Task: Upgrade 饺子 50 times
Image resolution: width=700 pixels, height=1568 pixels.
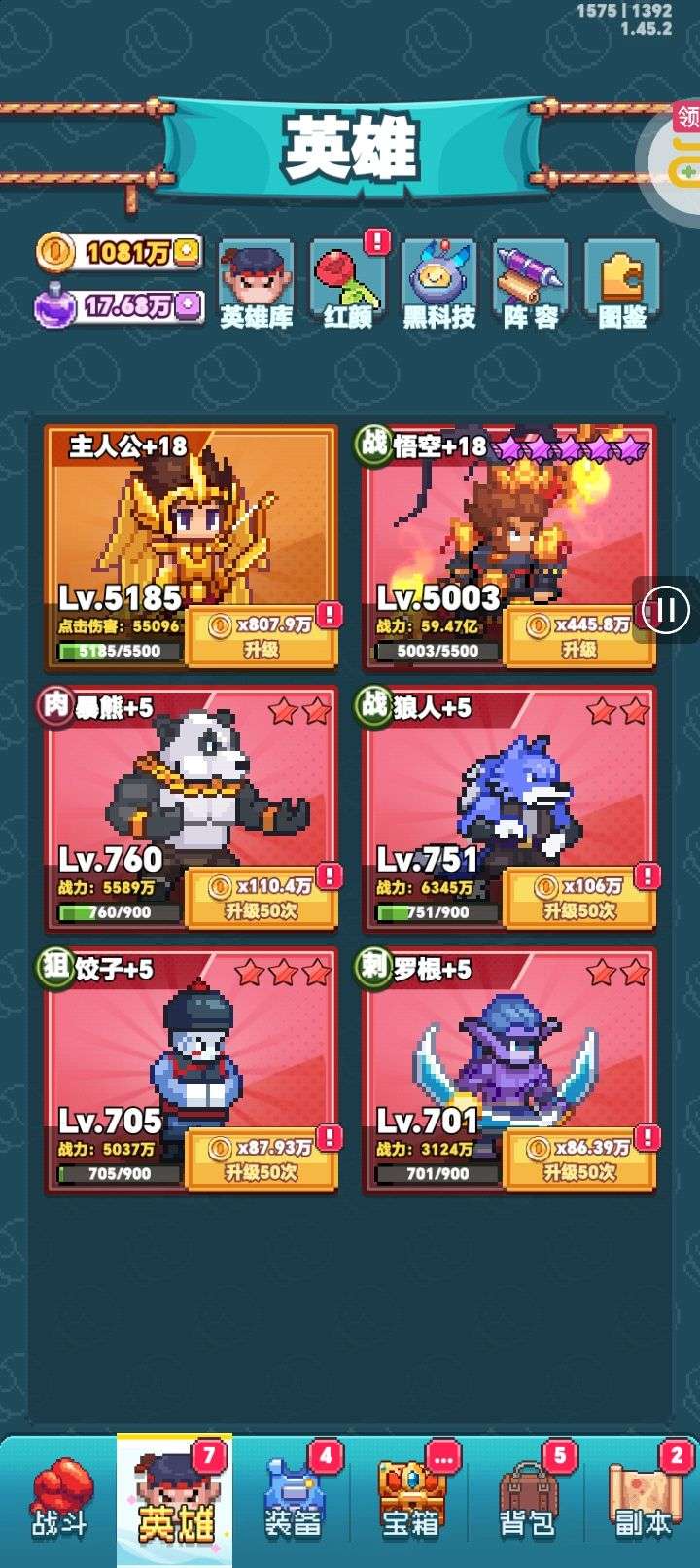Action: 261,1159
